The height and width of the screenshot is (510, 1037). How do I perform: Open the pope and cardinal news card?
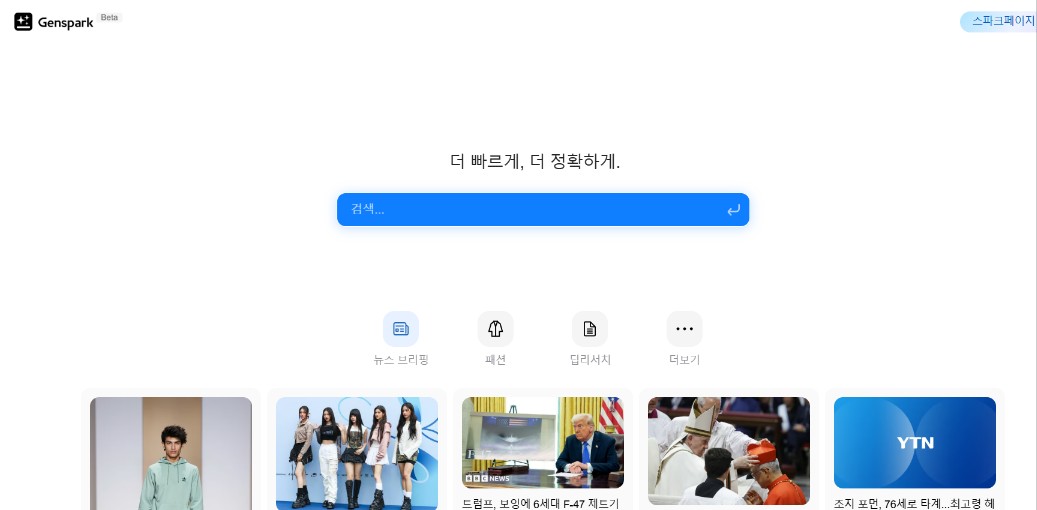click(729, 451)
